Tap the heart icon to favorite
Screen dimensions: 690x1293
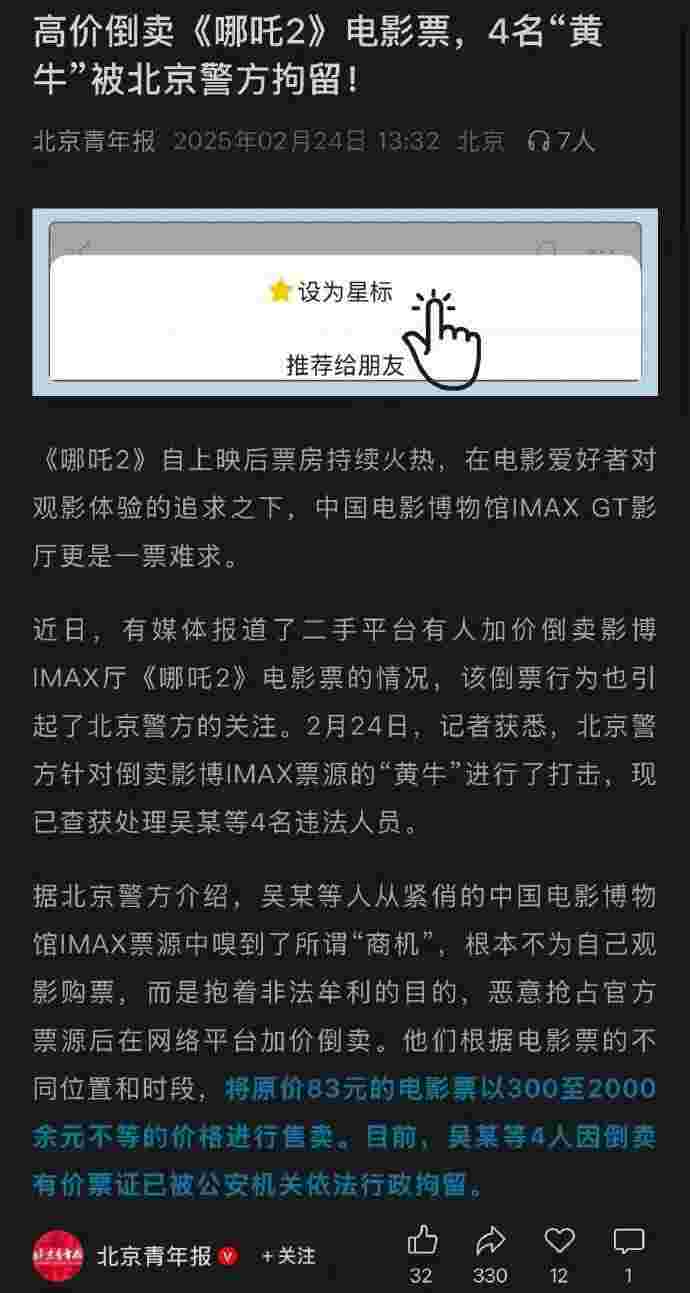click(559, 1242)
